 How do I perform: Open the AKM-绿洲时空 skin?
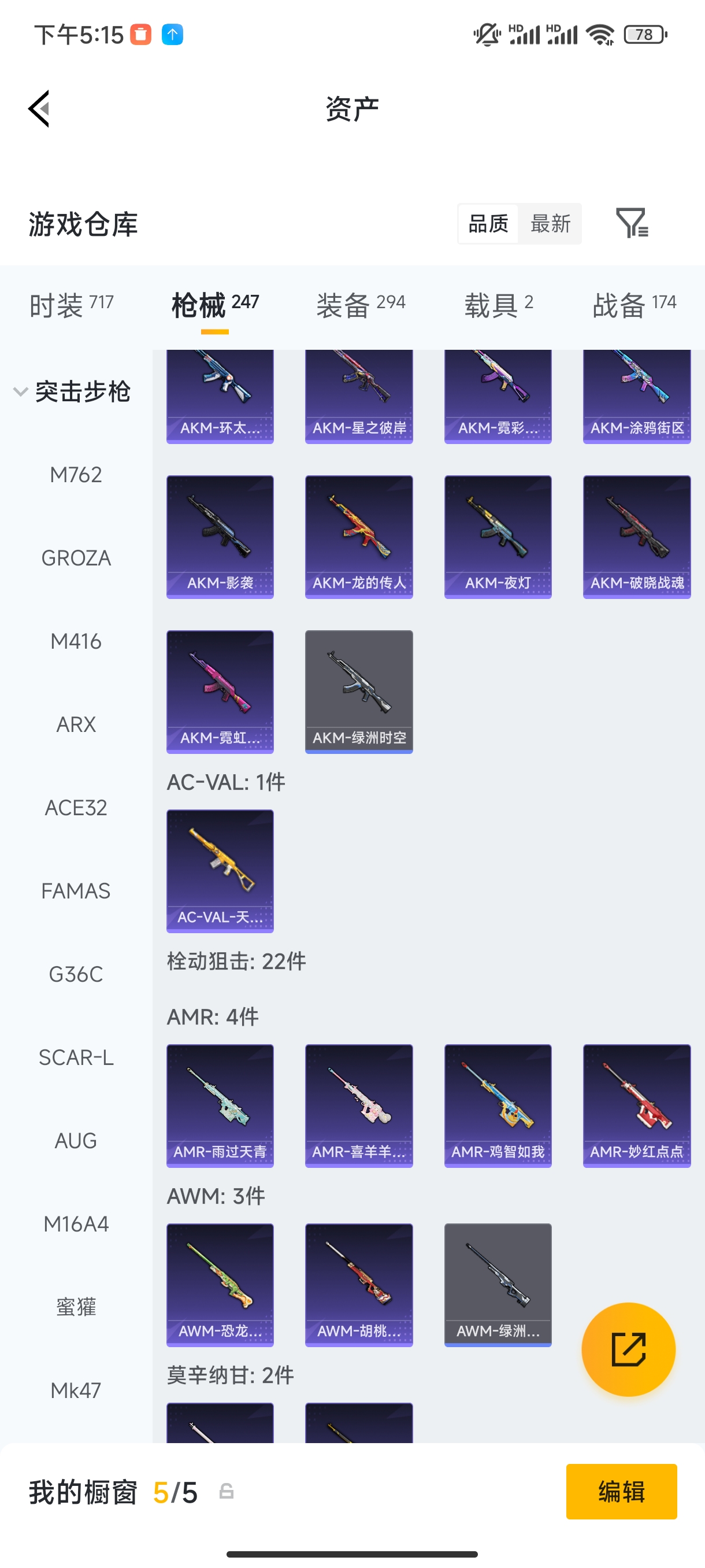click(359, 691)
